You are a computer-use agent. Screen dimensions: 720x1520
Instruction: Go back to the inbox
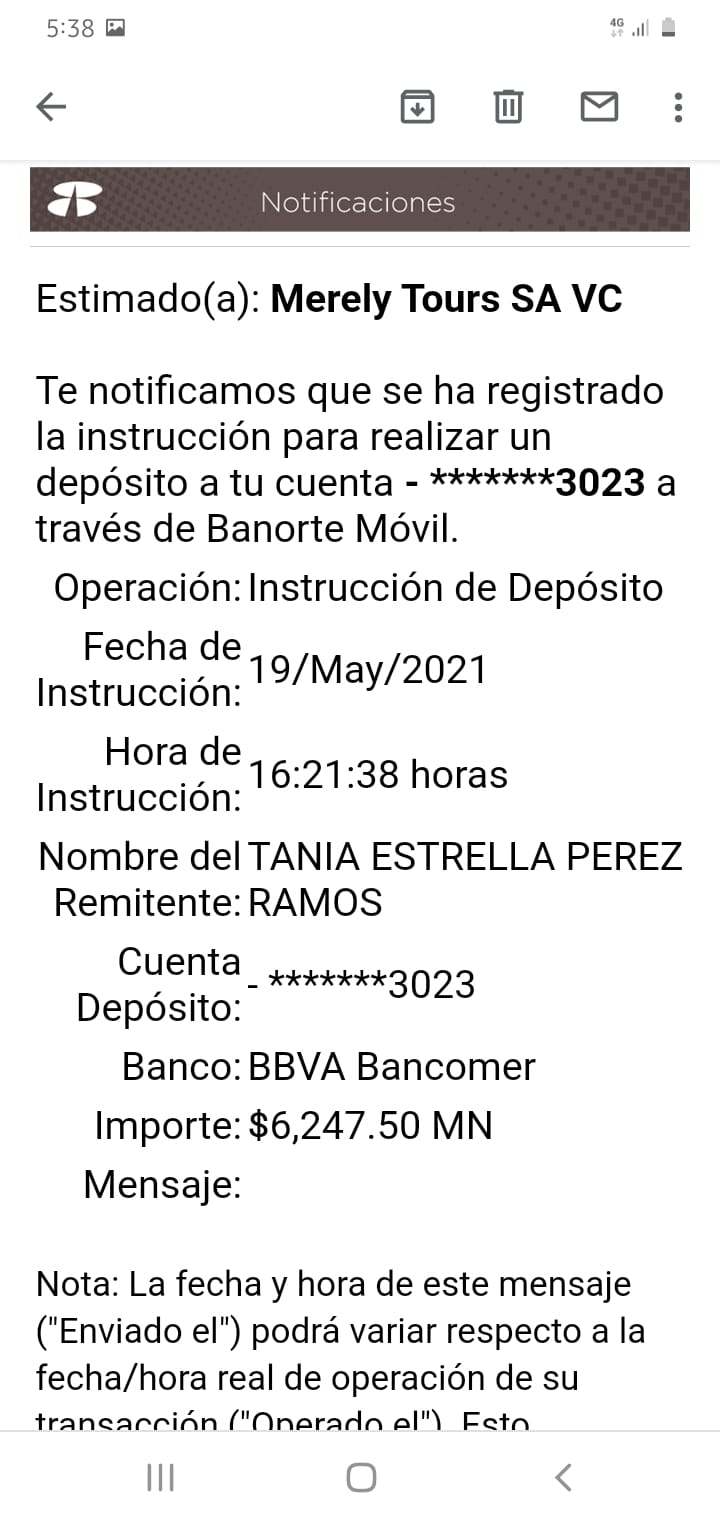(x=51, y=106)
